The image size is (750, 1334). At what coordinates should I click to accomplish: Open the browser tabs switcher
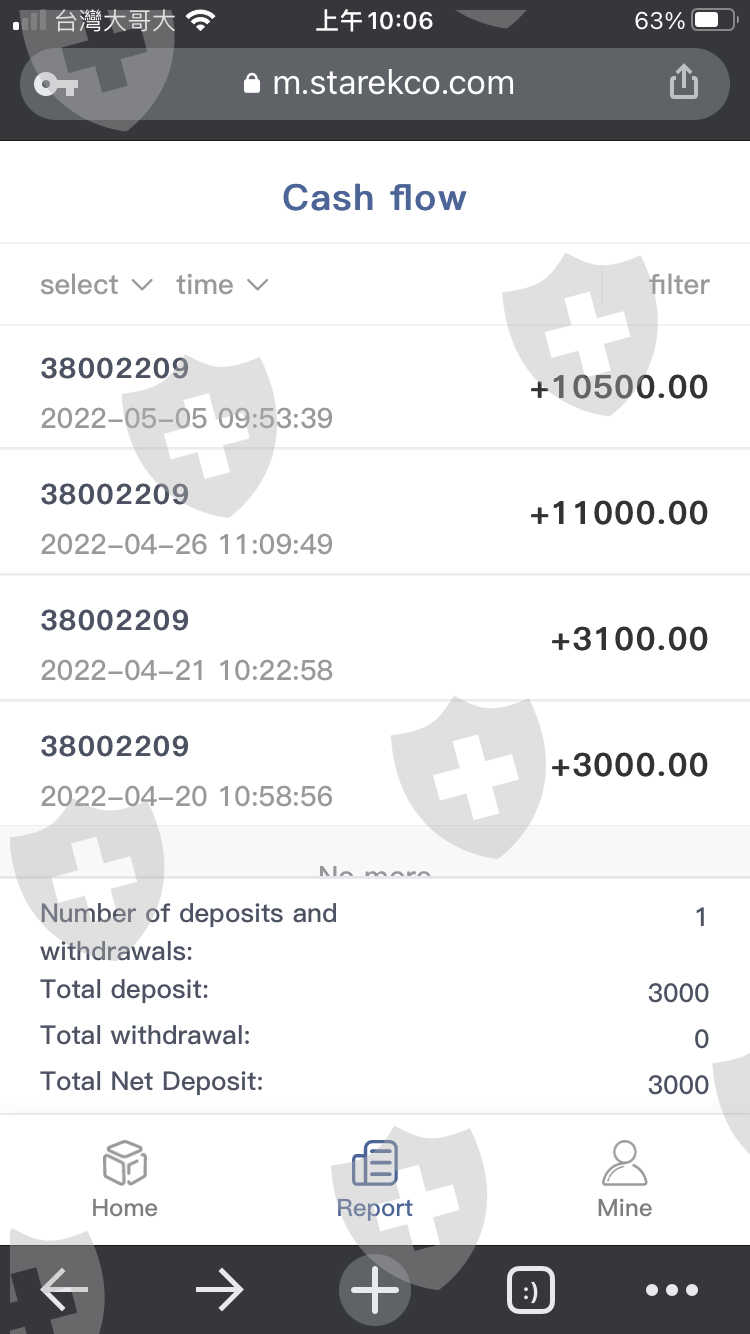[x=531, y=1291]
